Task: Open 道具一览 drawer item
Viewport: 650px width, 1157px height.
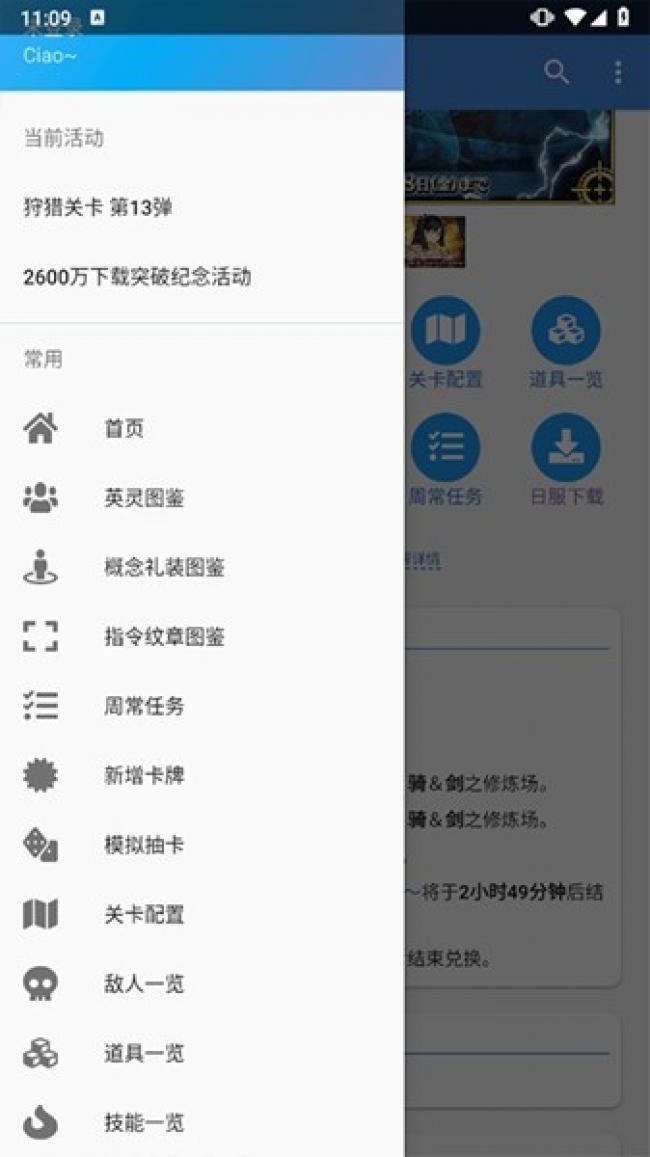Action: [x=144, y=1053]
